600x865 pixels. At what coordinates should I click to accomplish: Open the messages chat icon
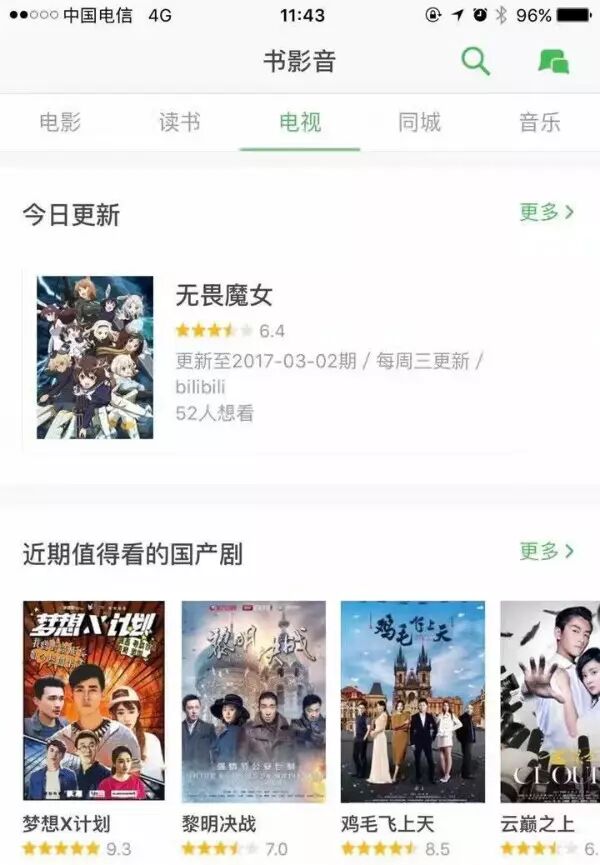pos(553,61)
